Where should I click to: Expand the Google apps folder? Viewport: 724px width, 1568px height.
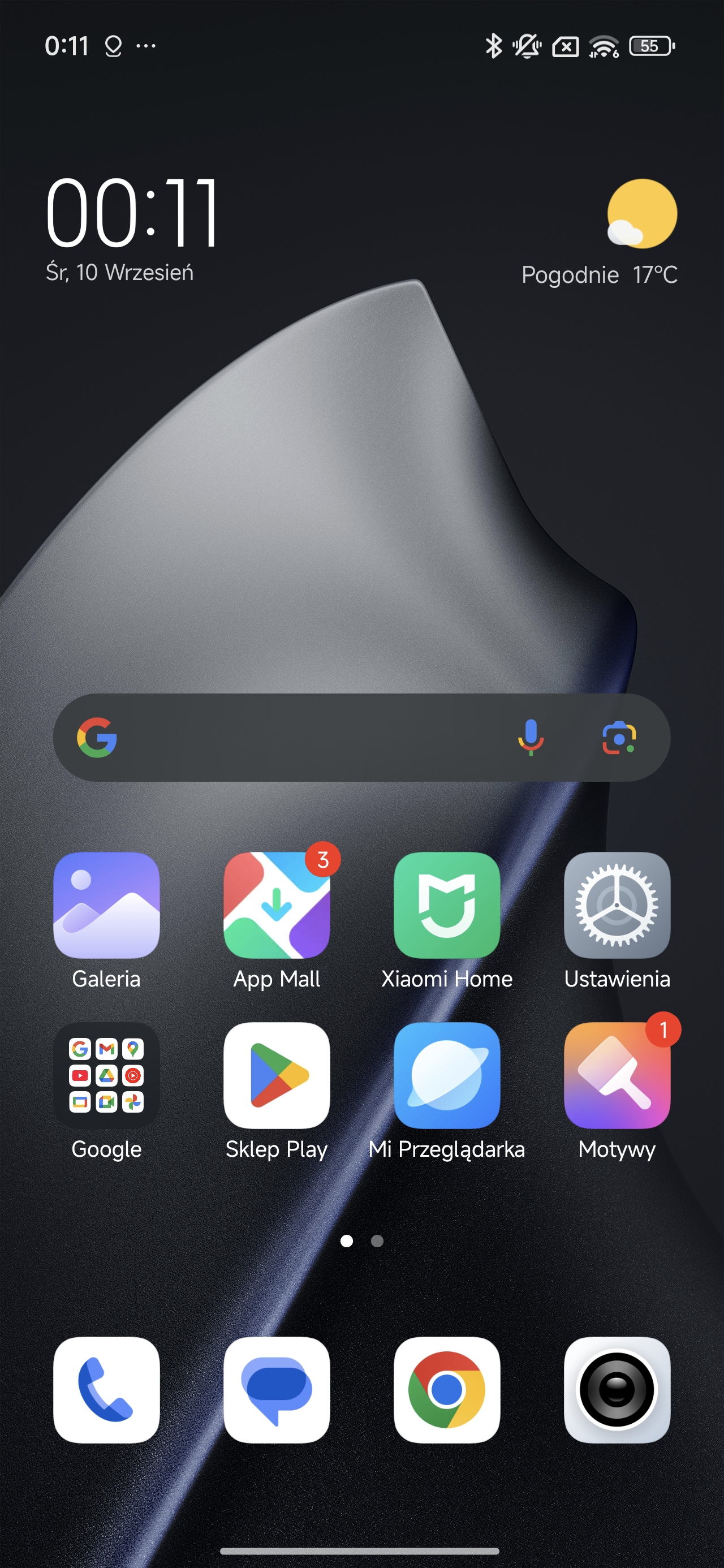[106, 1075]
